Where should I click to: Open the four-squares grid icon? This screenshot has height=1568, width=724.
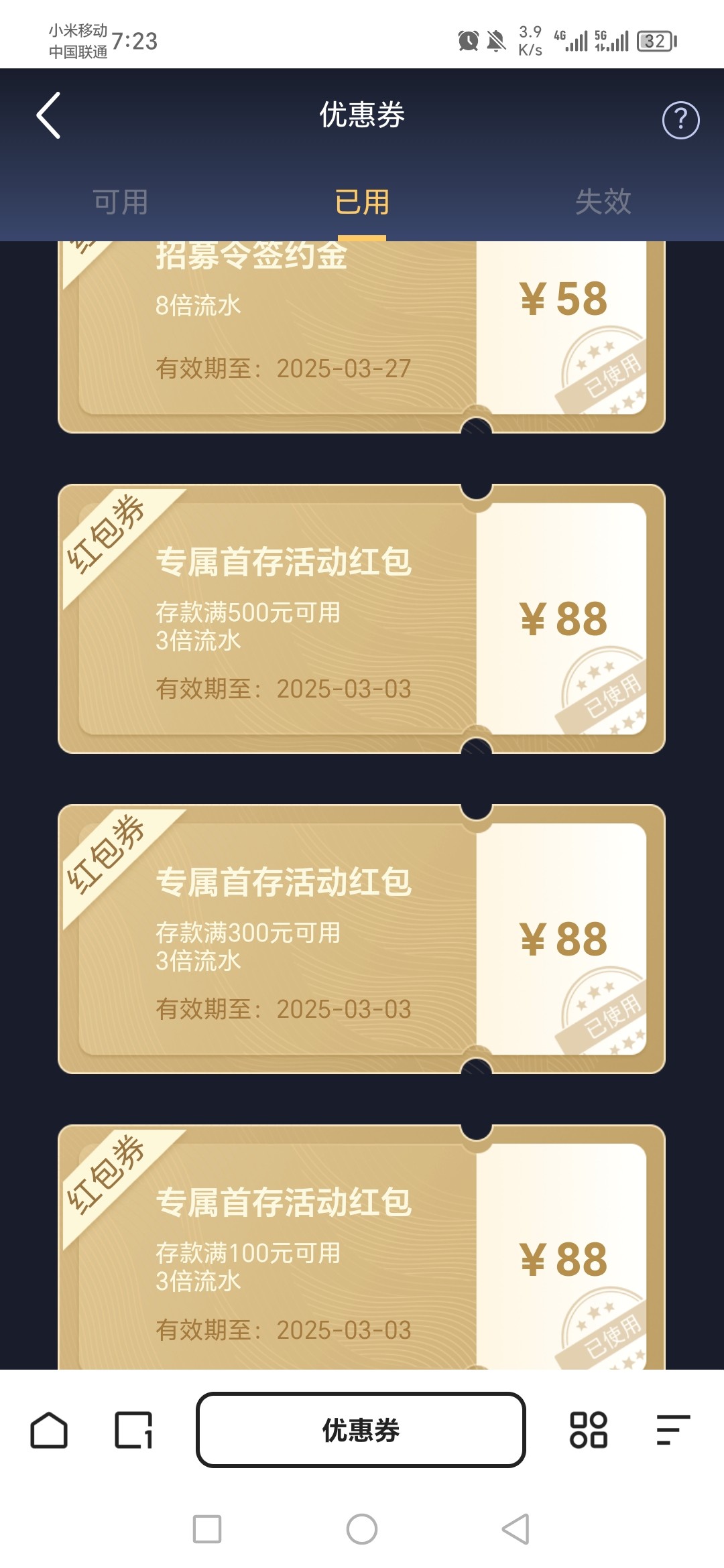click(589, 1430)
